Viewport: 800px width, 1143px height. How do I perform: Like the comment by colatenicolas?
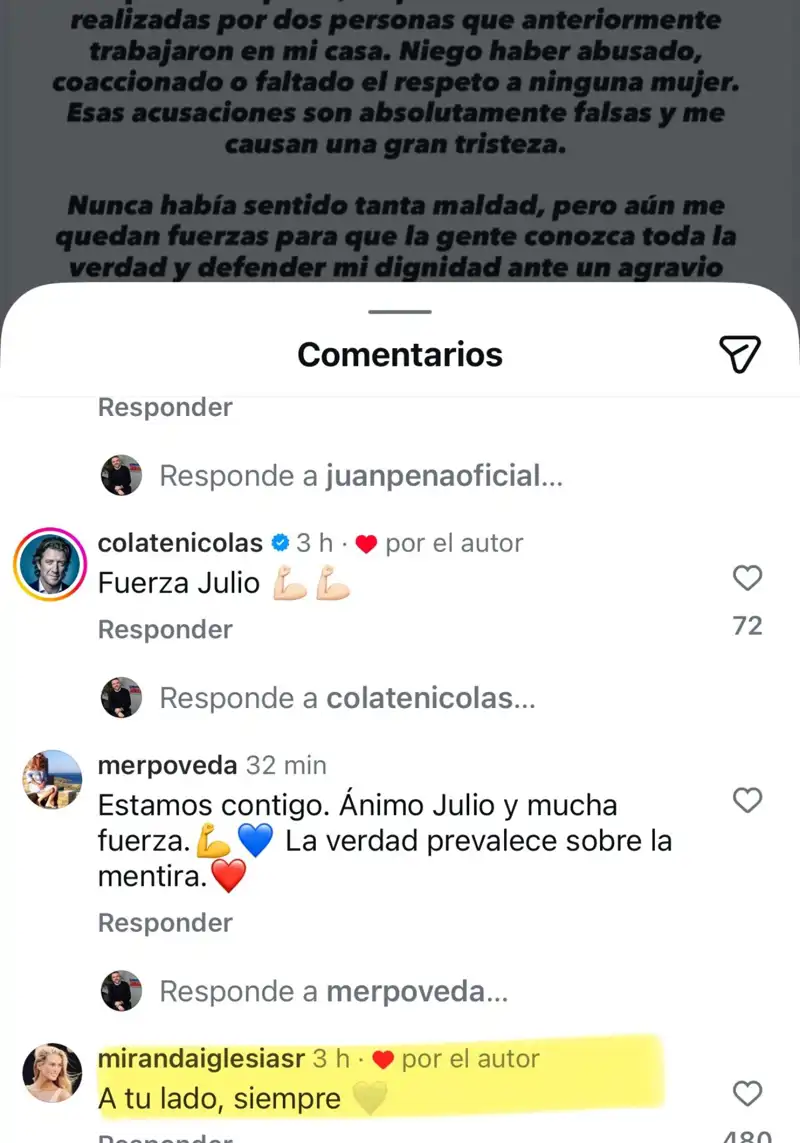pyautogui.click(x=747, y=578)
